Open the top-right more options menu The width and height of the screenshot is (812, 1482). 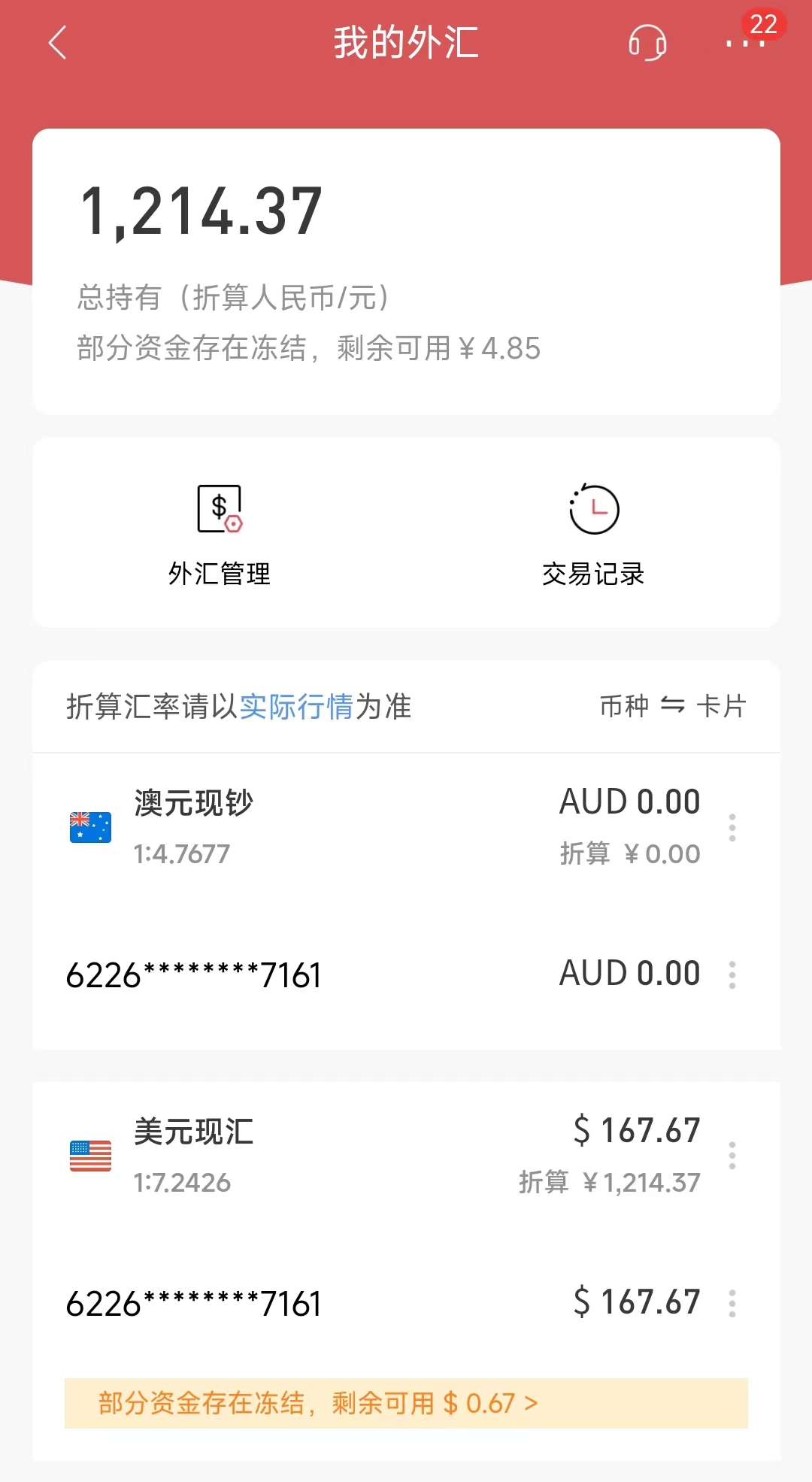pos(745,43)
